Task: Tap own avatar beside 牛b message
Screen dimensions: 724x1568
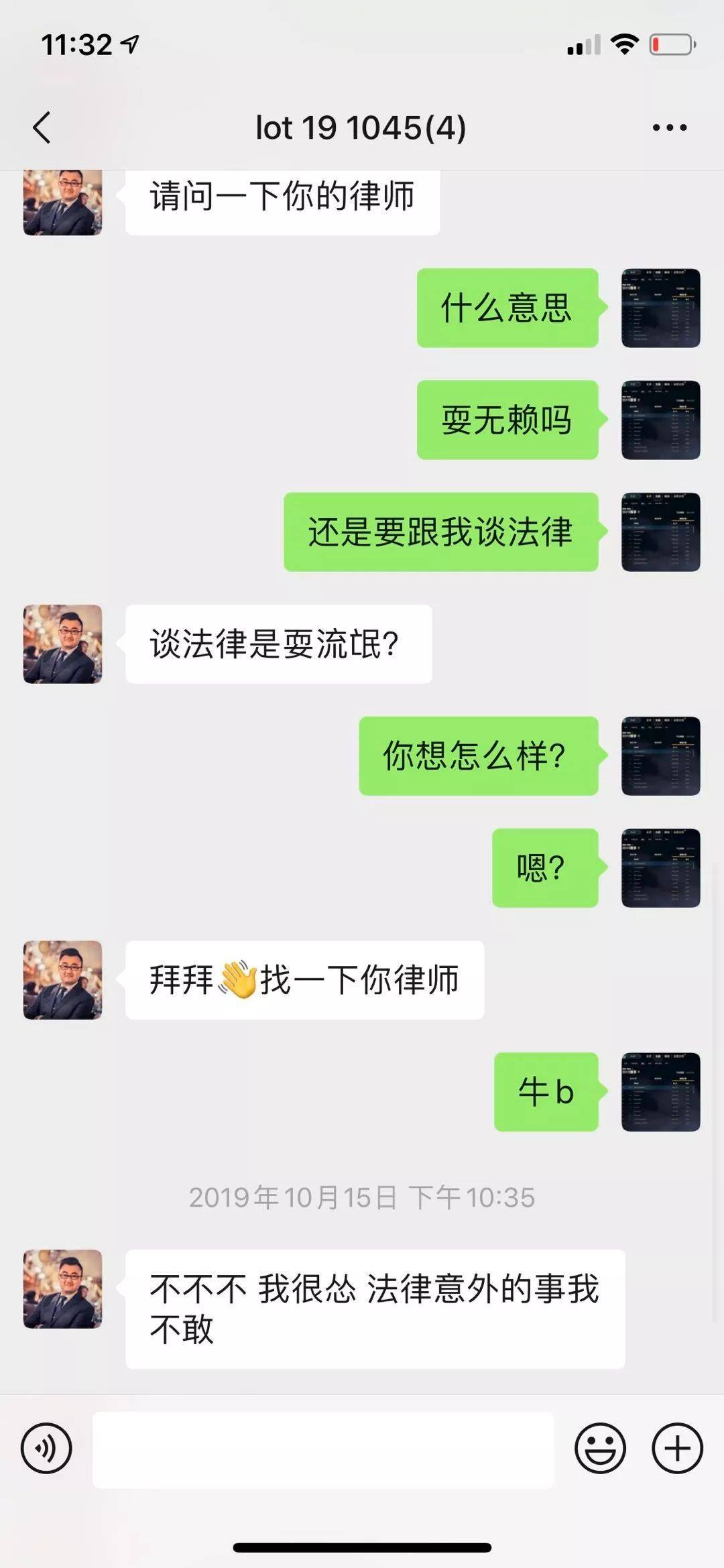Action: (660, 1092)
